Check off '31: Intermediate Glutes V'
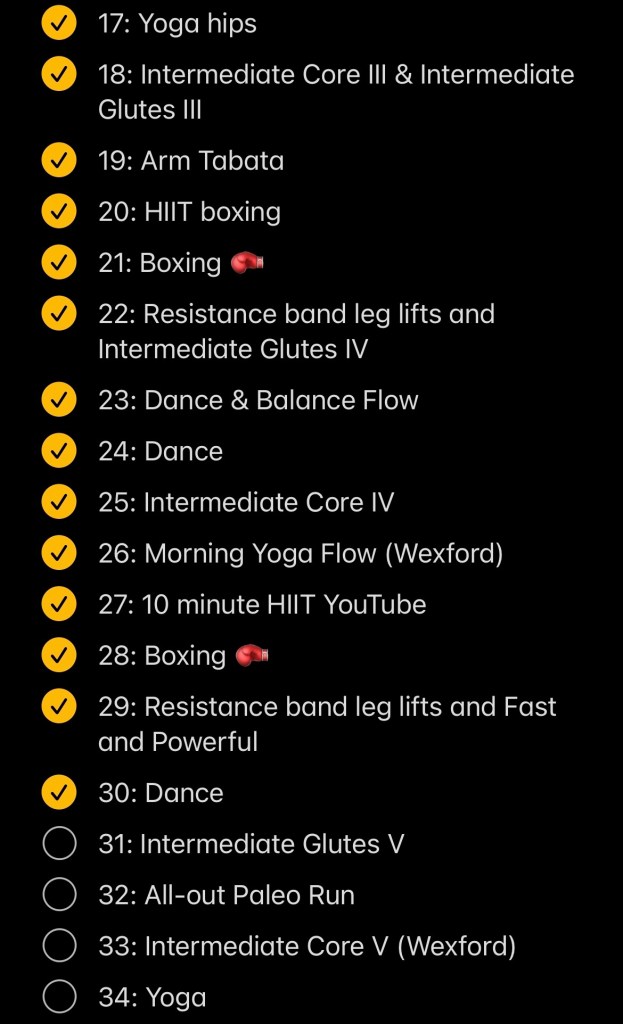This screenshot has height=1024, width=623. click(59, 844)
